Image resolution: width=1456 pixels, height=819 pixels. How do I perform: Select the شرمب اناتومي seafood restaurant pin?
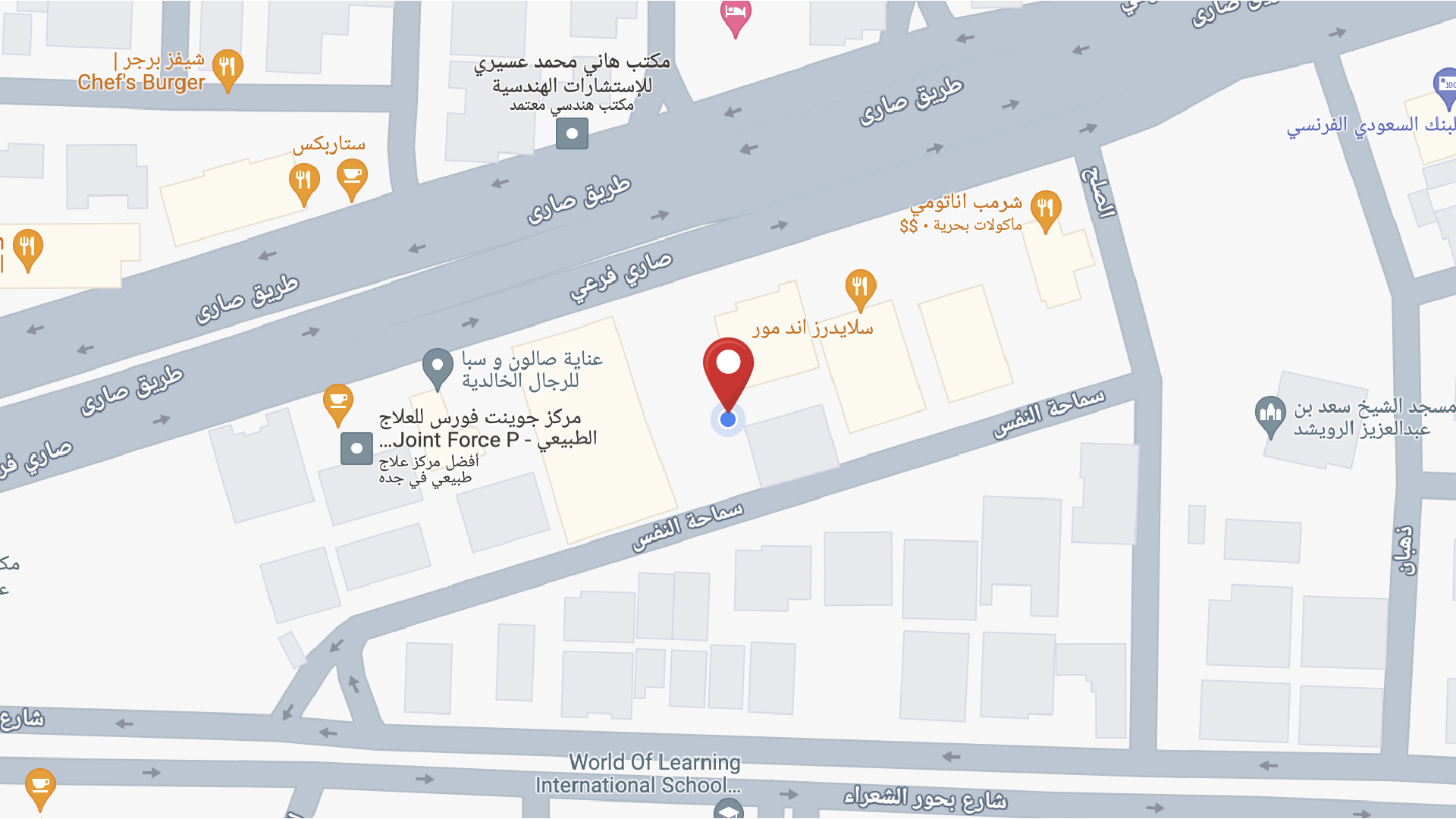click(x=1045, y=209)
